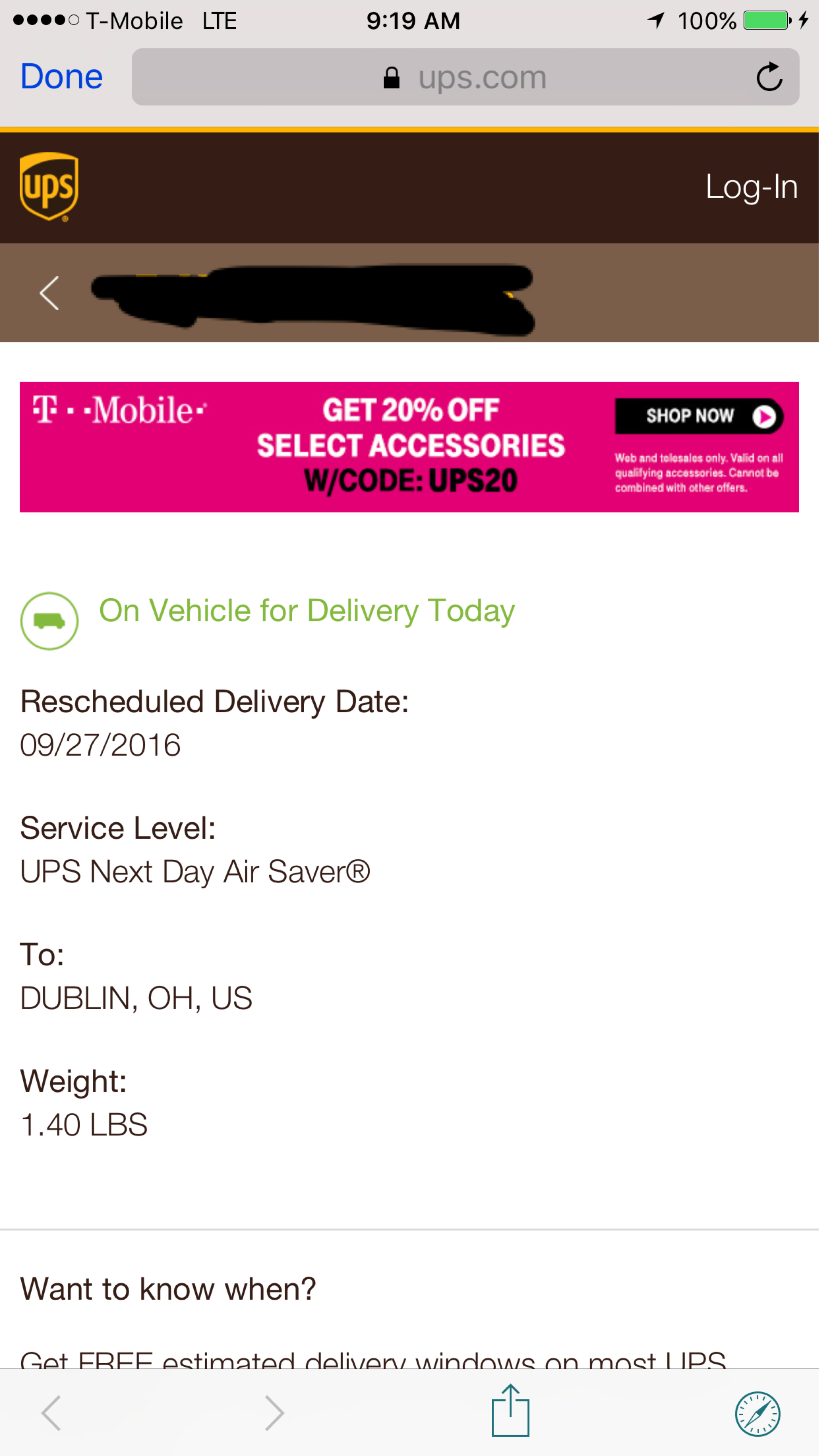This screenshot has height=1456, width=819.
Task: Open the Log-In link
Action: pos(751,187)
